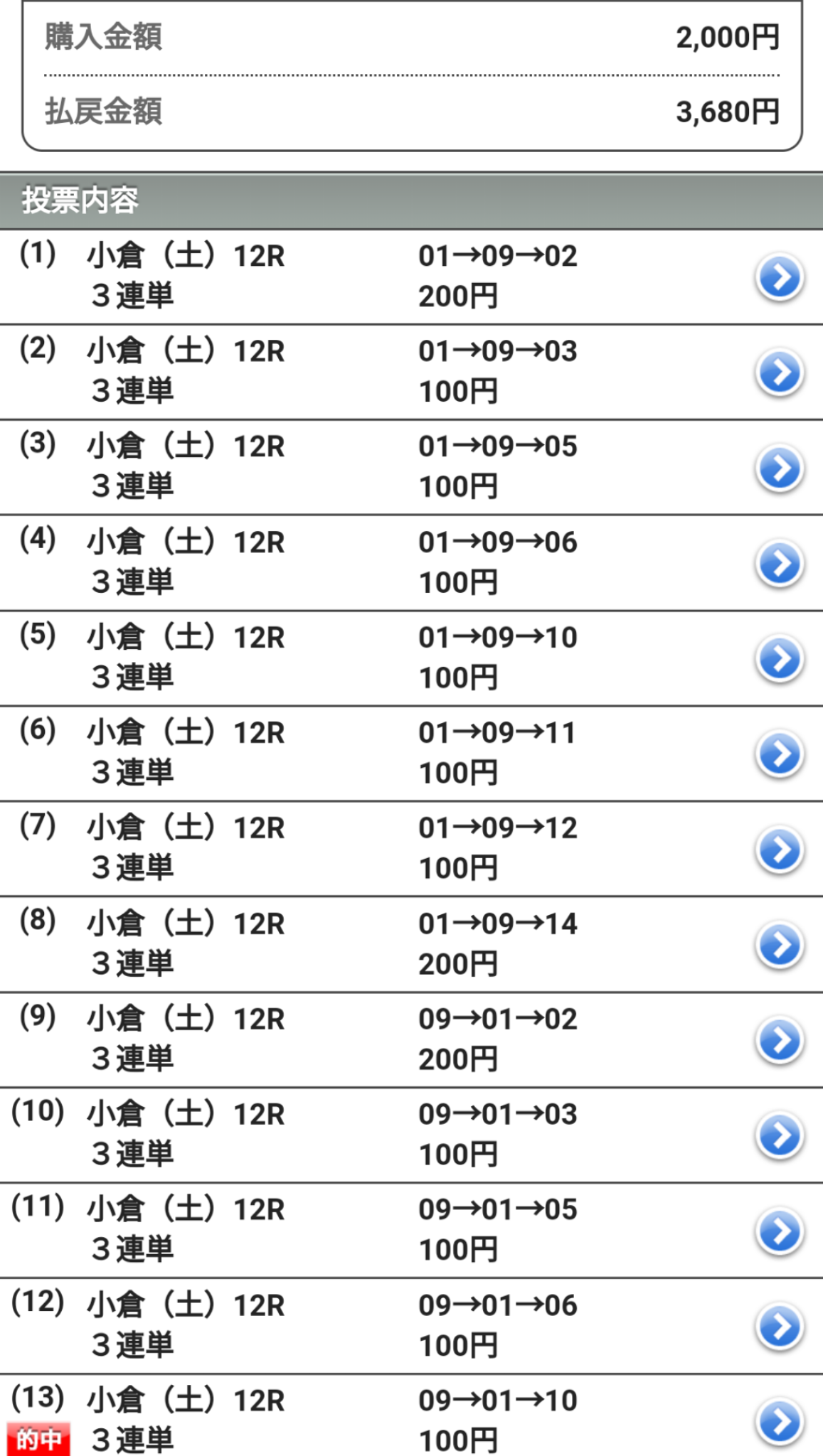Open bet (8) 01→09→14 details
The height and width of the screenshot is (1456, 823).
click(x=780, y=945)
